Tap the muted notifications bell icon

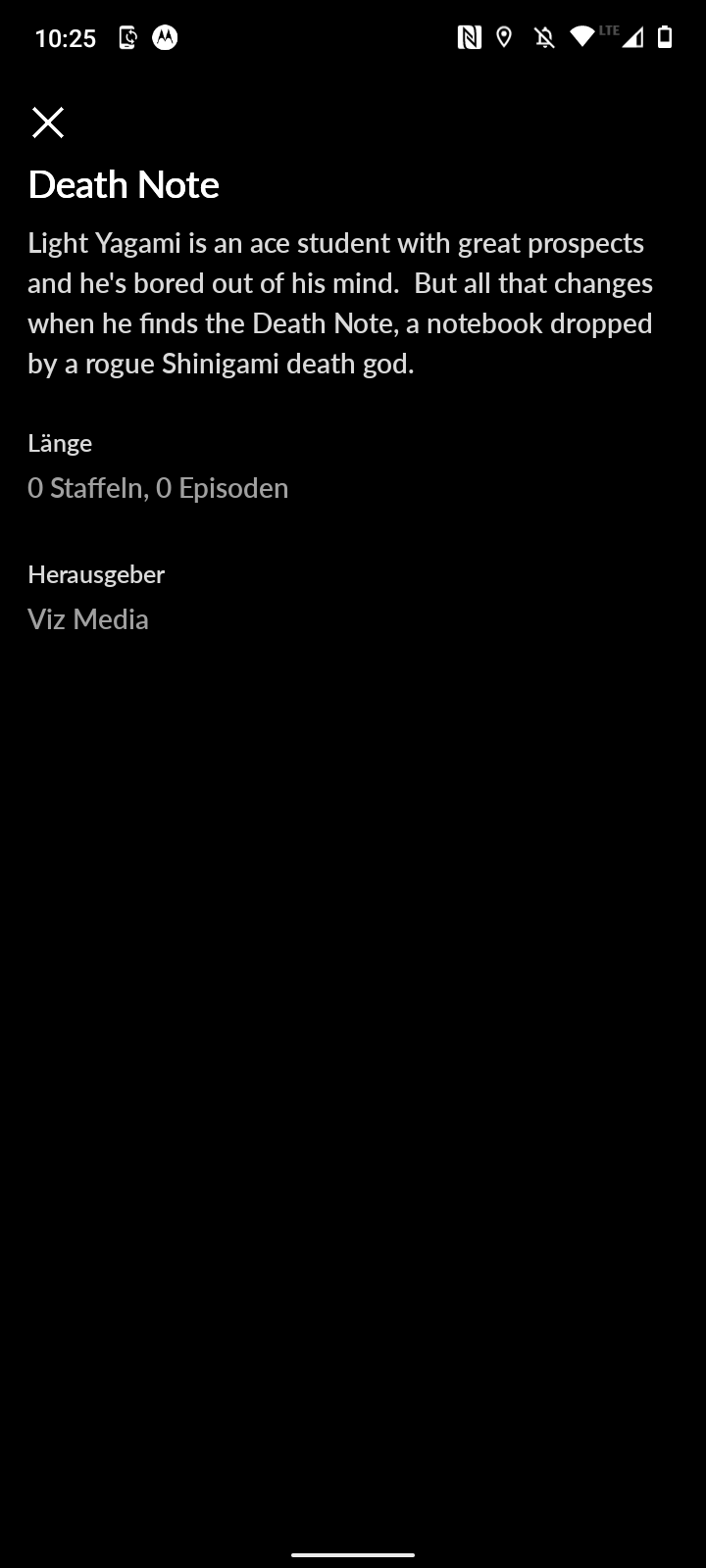[x=545, y=36]
